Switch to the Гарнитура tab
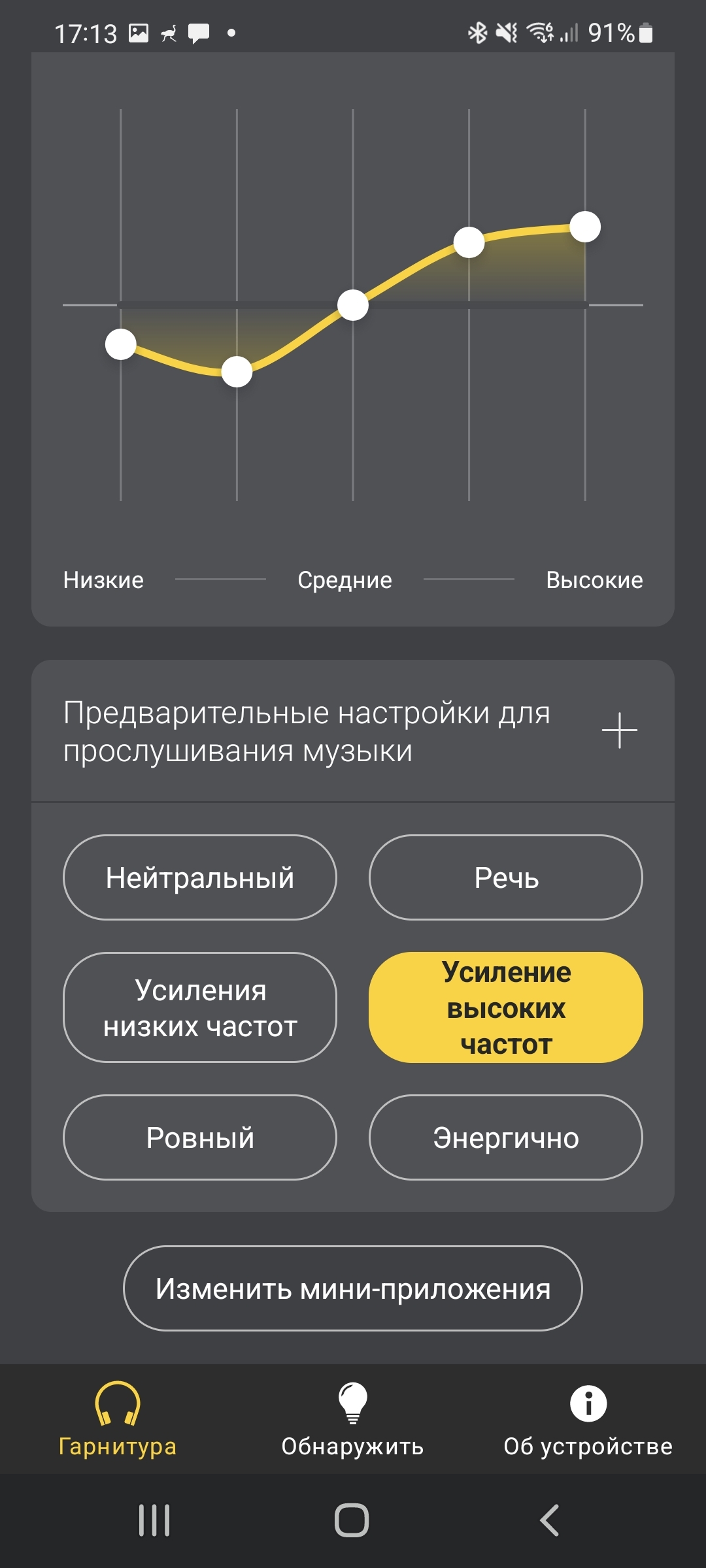The width and height of the screenshot is (706, 1568). point(118,1419)
